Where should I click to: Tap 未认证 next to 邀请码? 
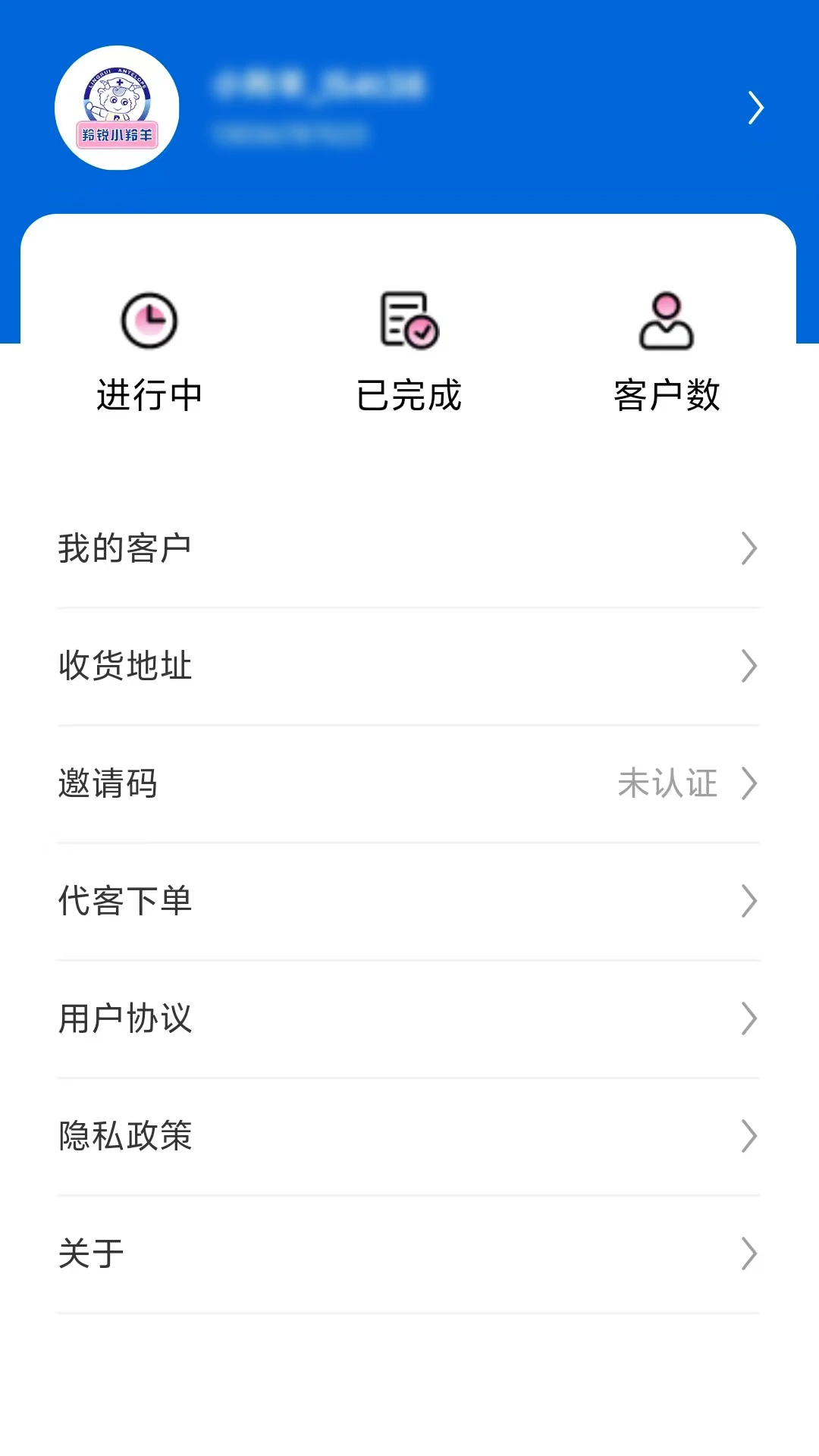[668, 783]
